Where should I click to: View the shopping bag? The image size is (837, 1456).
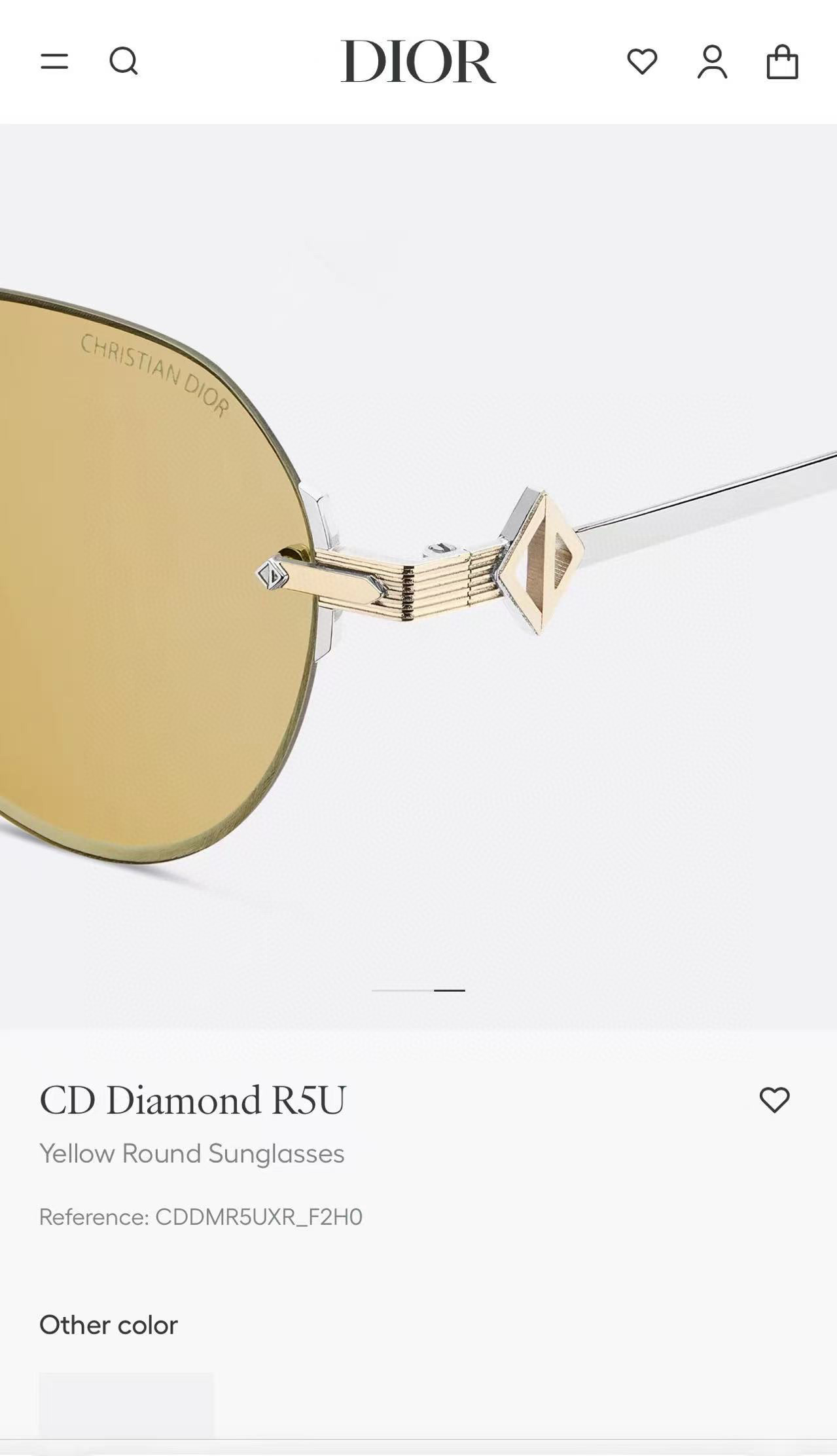click(782, 63)
